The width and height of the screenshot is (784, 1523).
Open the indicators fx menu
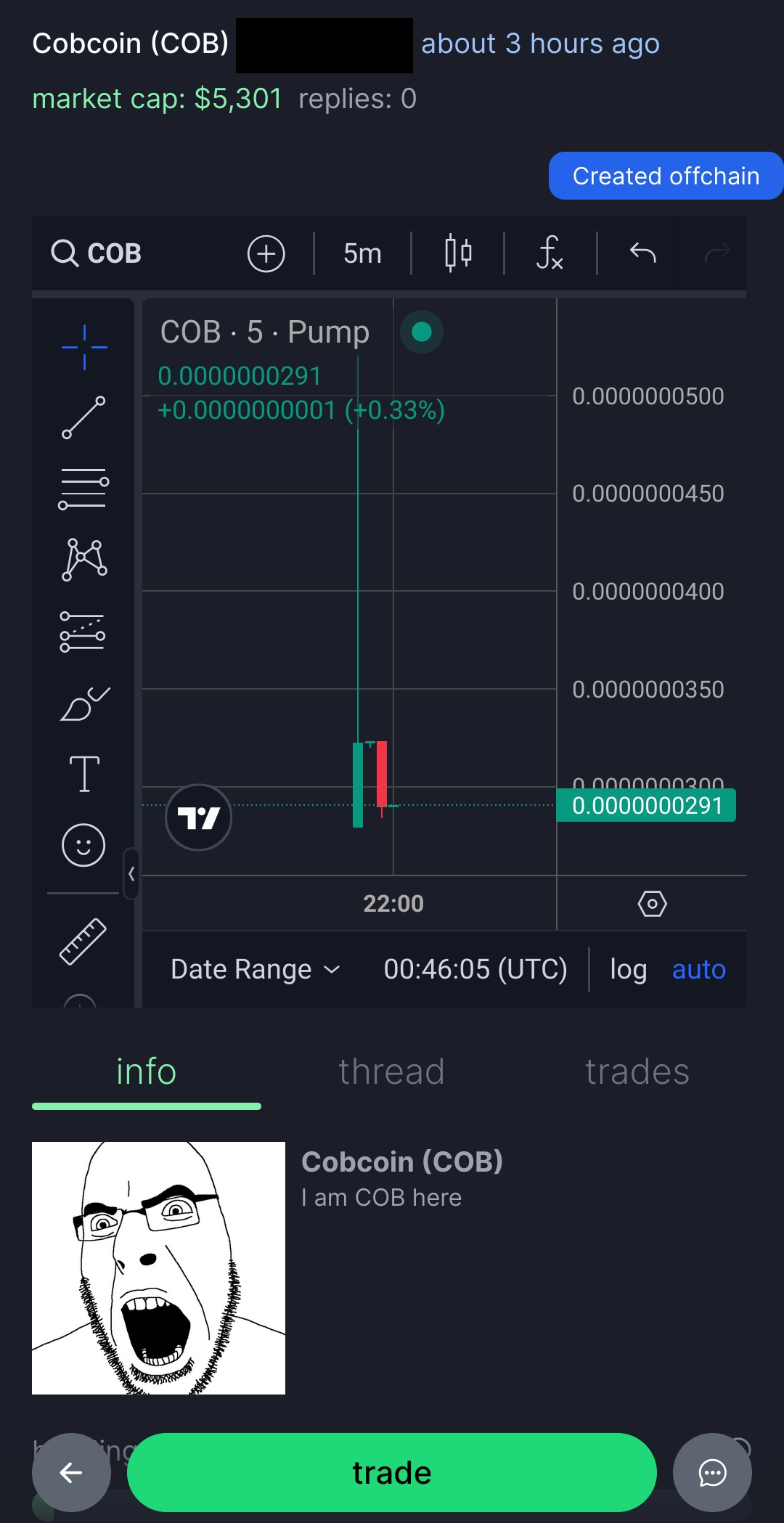click(x=550, y=253)
